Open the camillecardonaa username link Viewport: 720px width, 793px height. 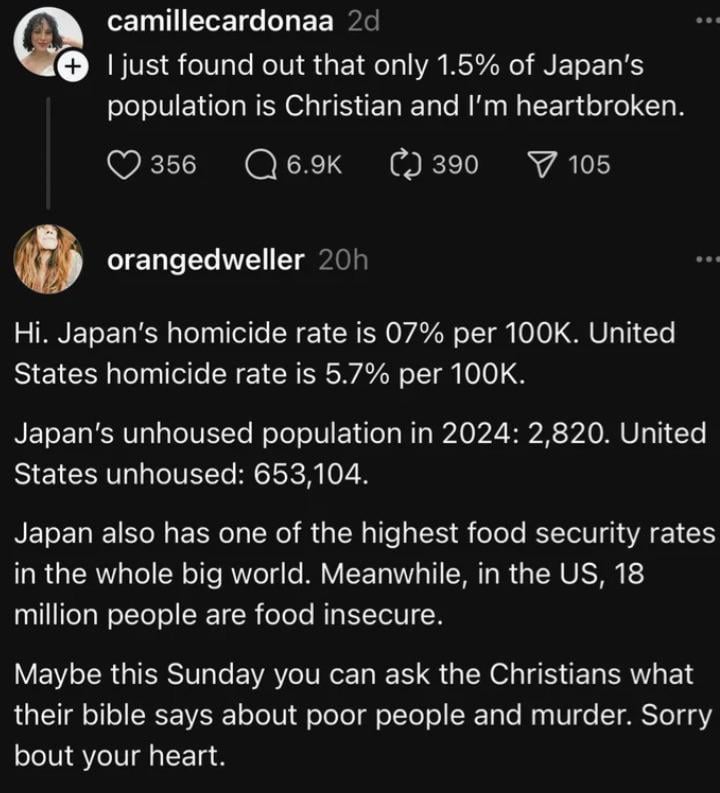point(220,22)
